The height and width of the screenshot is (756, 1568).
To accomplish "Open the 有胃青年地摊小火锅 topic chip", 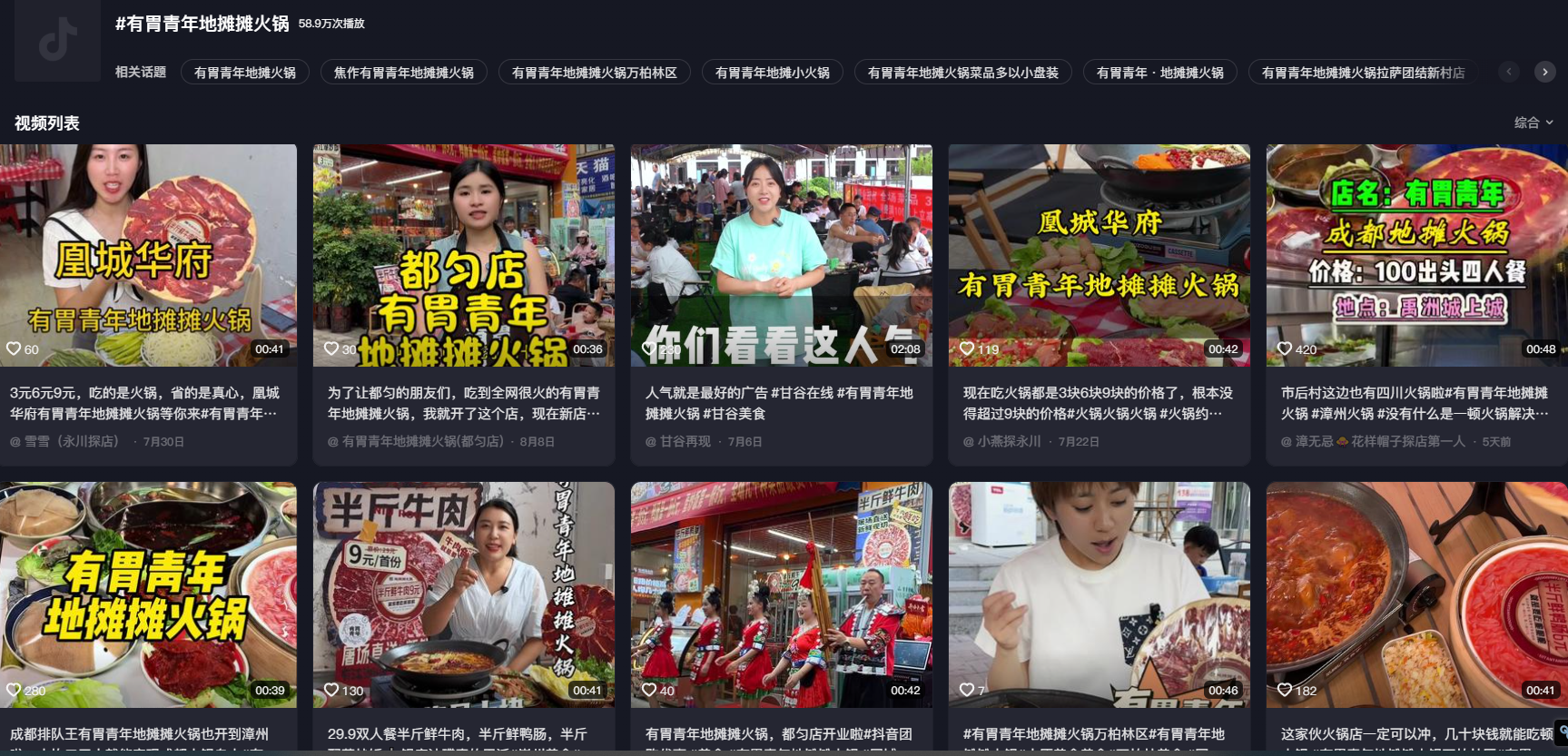I will [772, 73].
